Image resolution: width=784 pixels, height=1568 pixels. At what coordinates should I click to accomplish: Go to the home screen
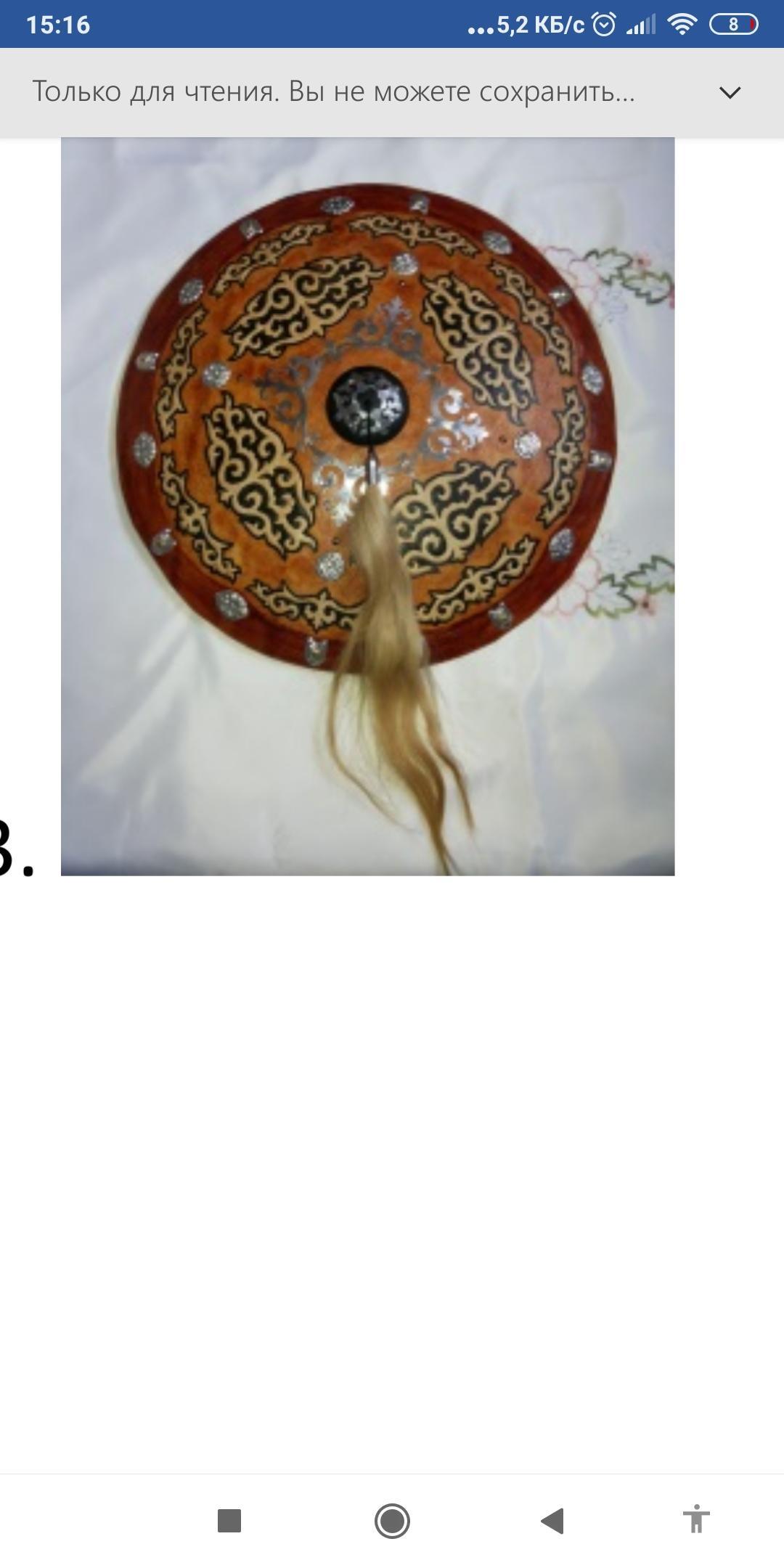(x=392, y=1520)
